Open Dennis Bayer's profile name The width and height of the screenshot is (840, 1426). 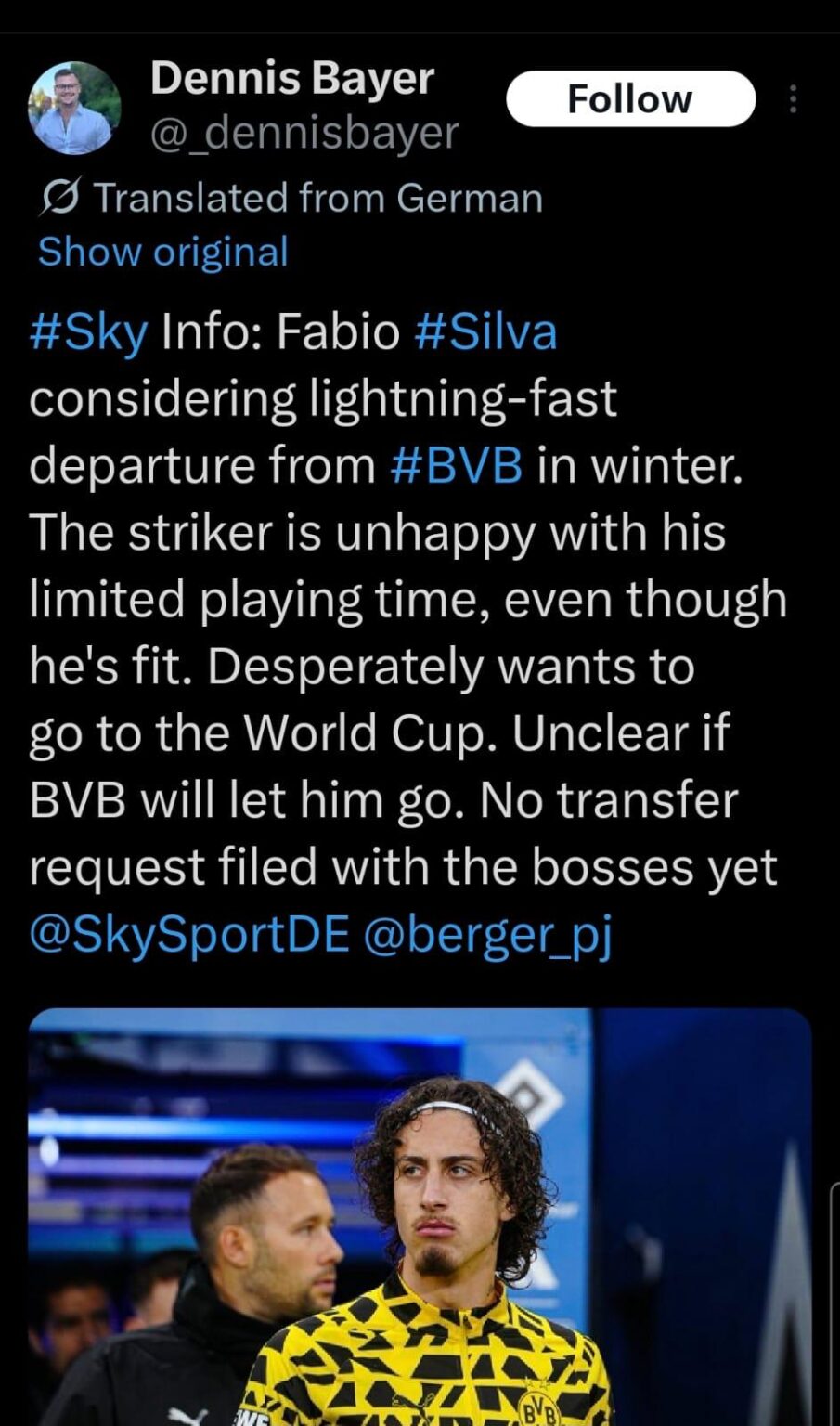(293, 78)
